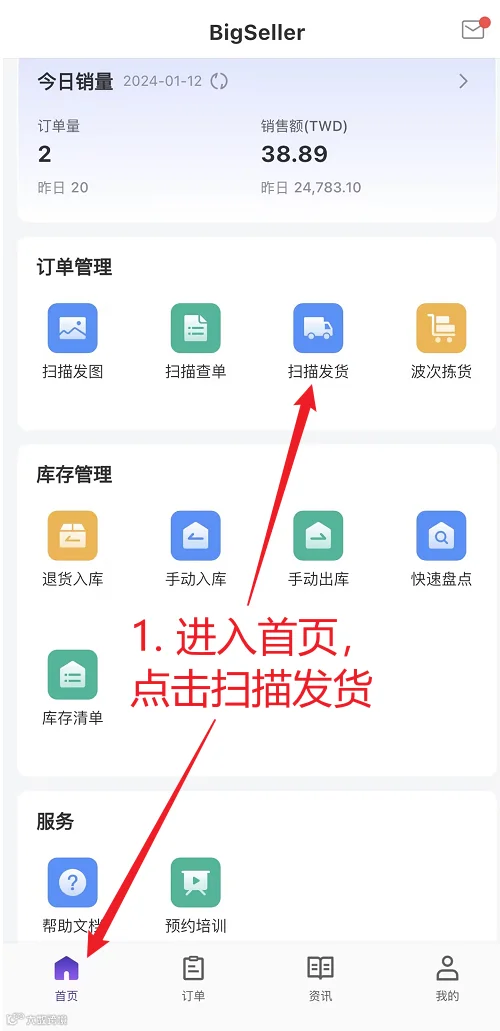Screen dimensions: 500x1031
Task: Open 扫描查单 order lookup
Action: pos(195,341)
